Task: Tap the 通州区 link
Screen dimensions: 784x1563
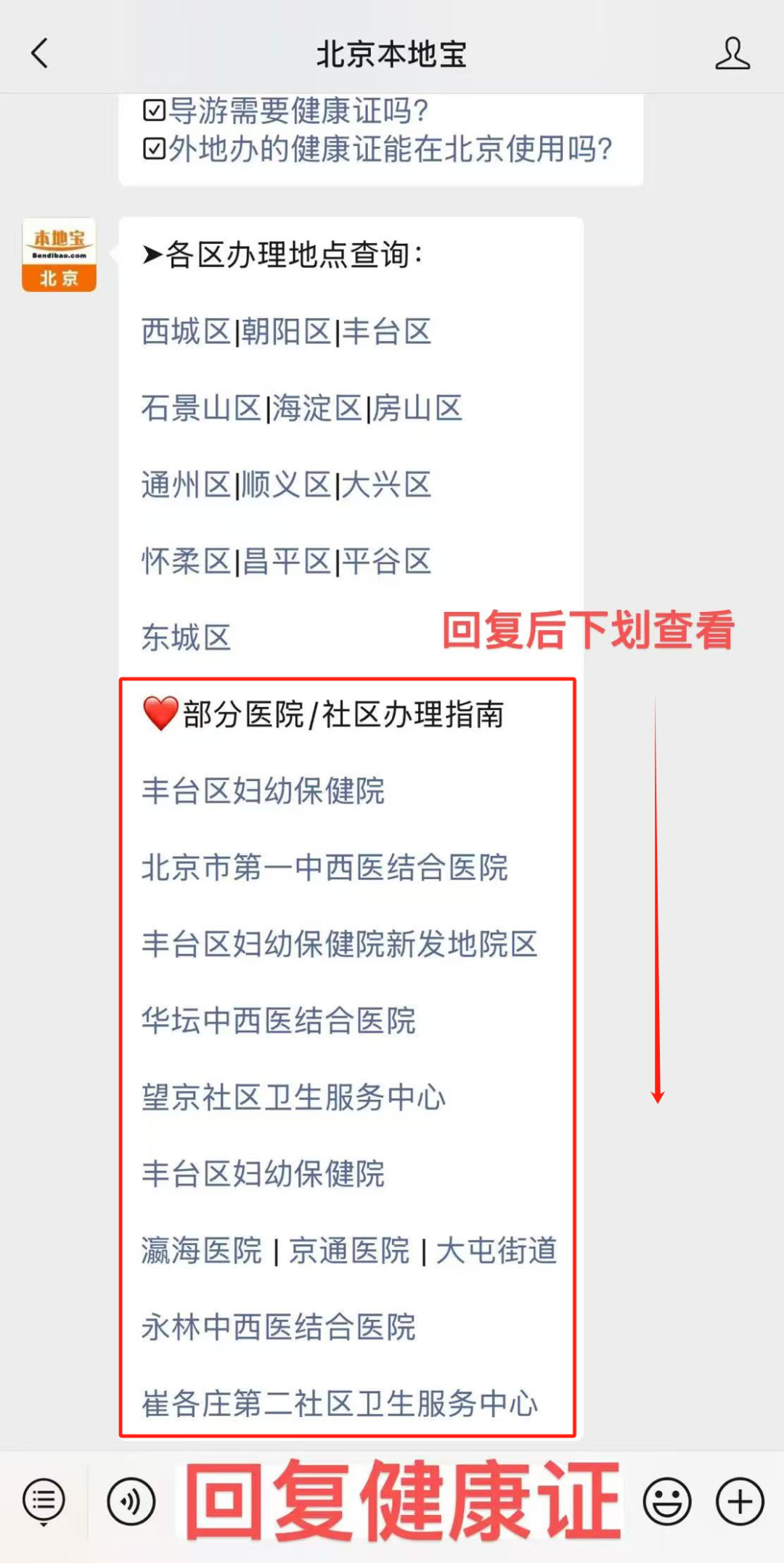Action: click(x=187, y=485)
